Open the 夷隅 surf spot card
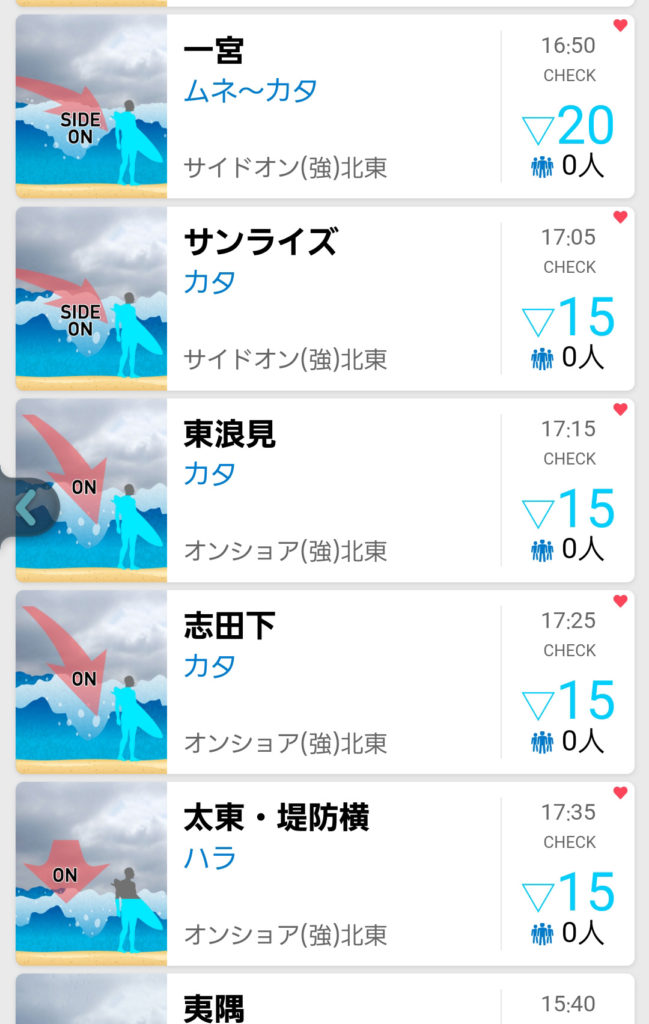Image resolution: width=649 pixels, height=1024 pixels. (330, 1002)
